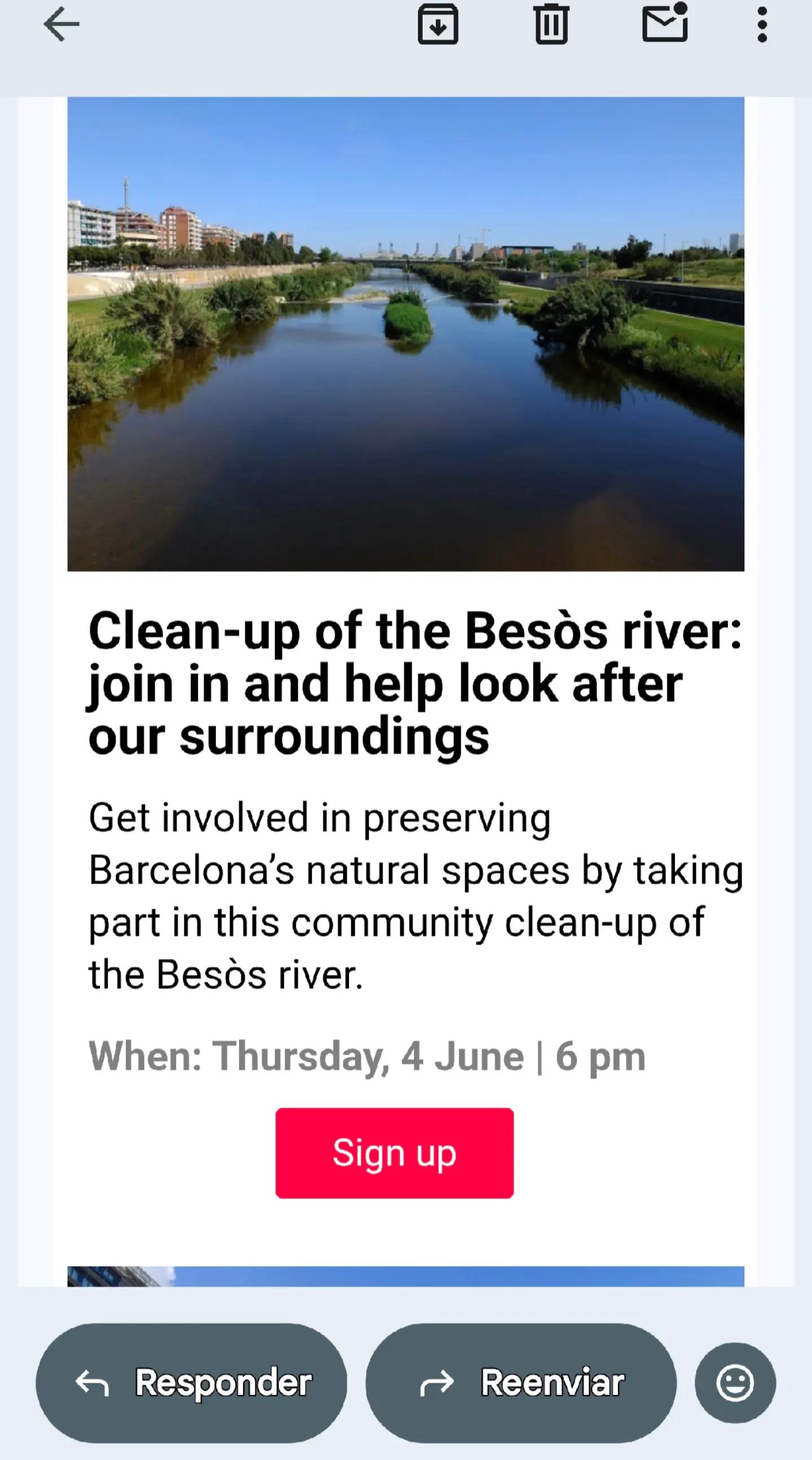The height and width of the screenshot is (1460, 812).
Task: Tap Responder to reply
Action: [191, 1383]
